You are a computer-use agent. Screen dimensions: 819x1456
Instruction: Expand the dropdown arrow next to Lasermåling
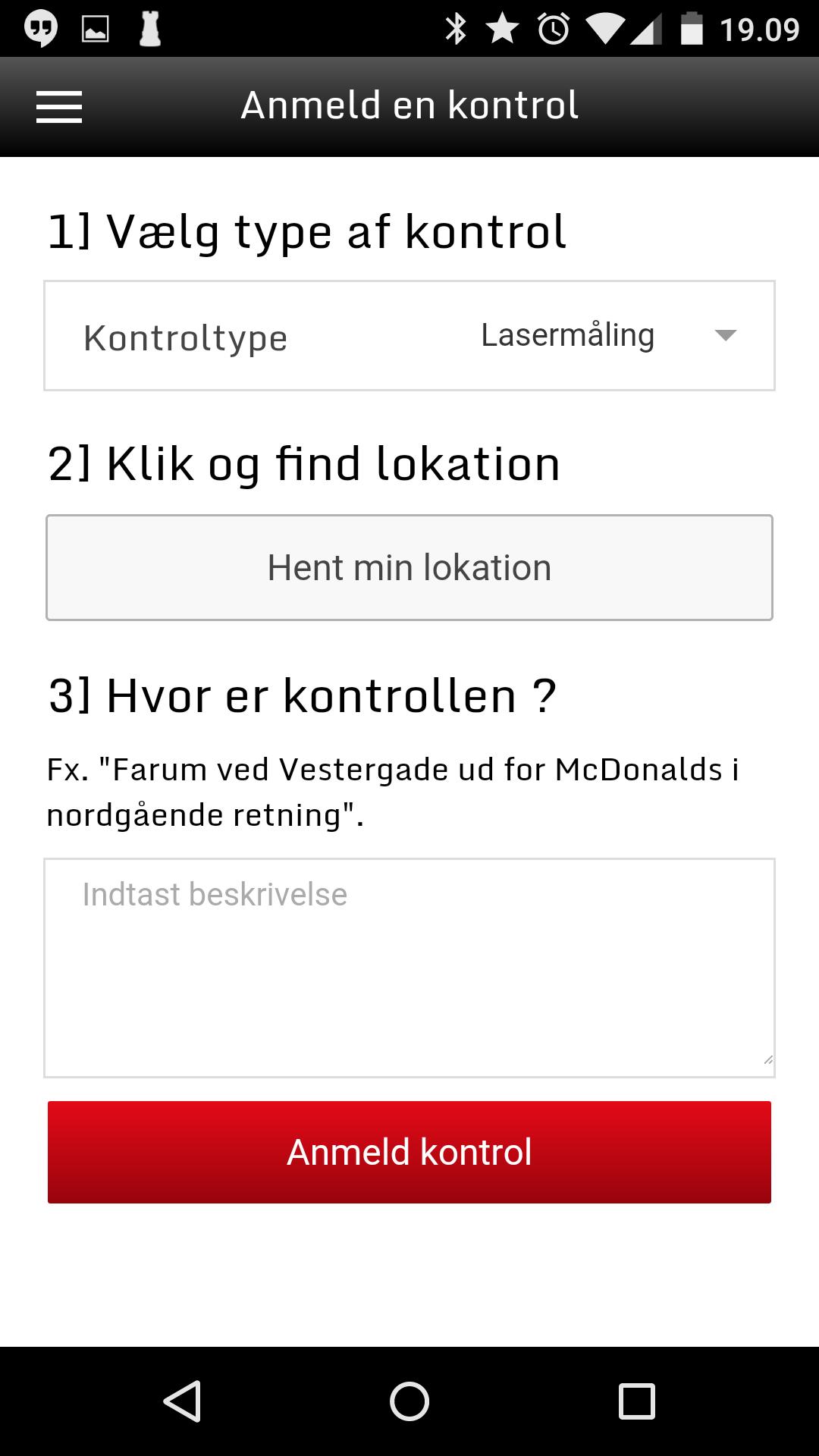click(726, 334)
